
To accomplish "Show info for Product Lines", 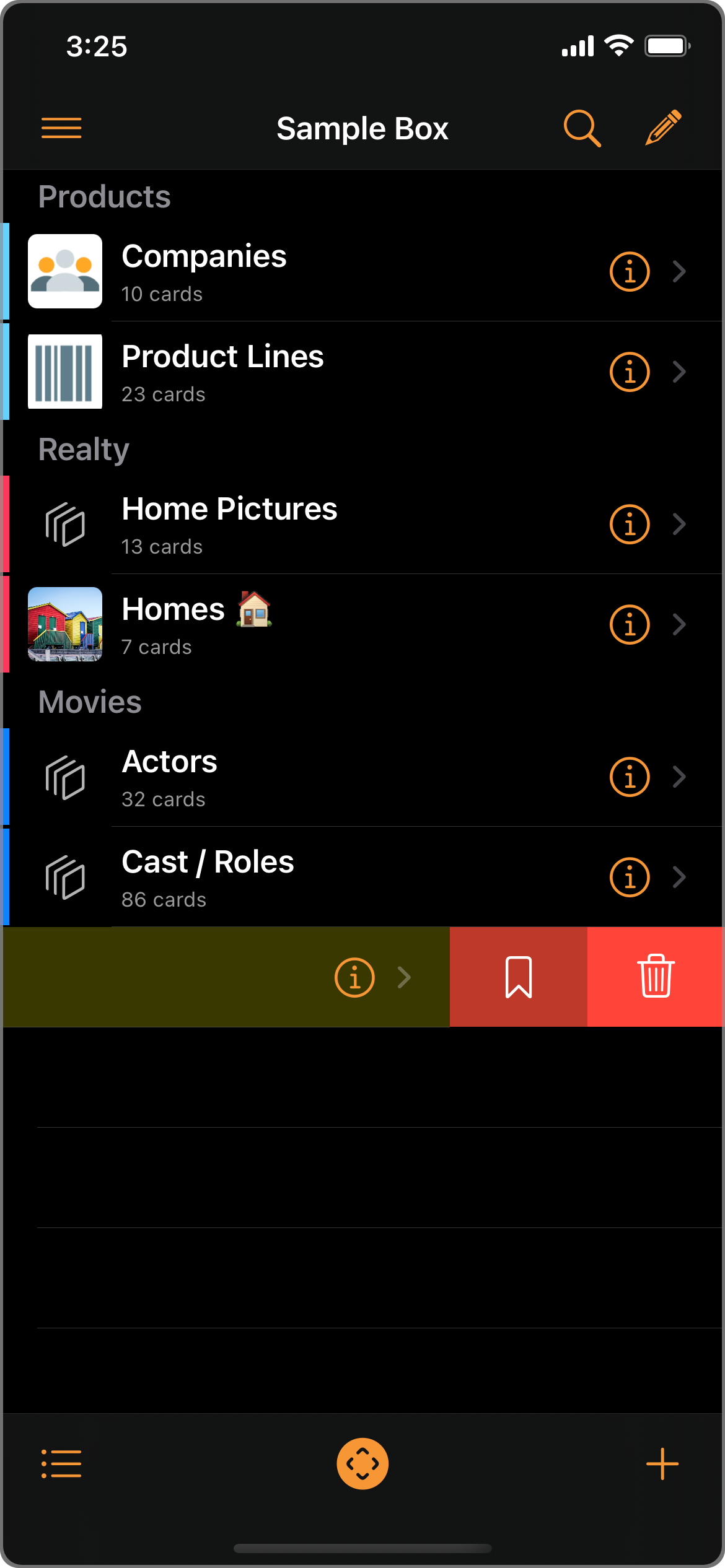I will (630, 372).
